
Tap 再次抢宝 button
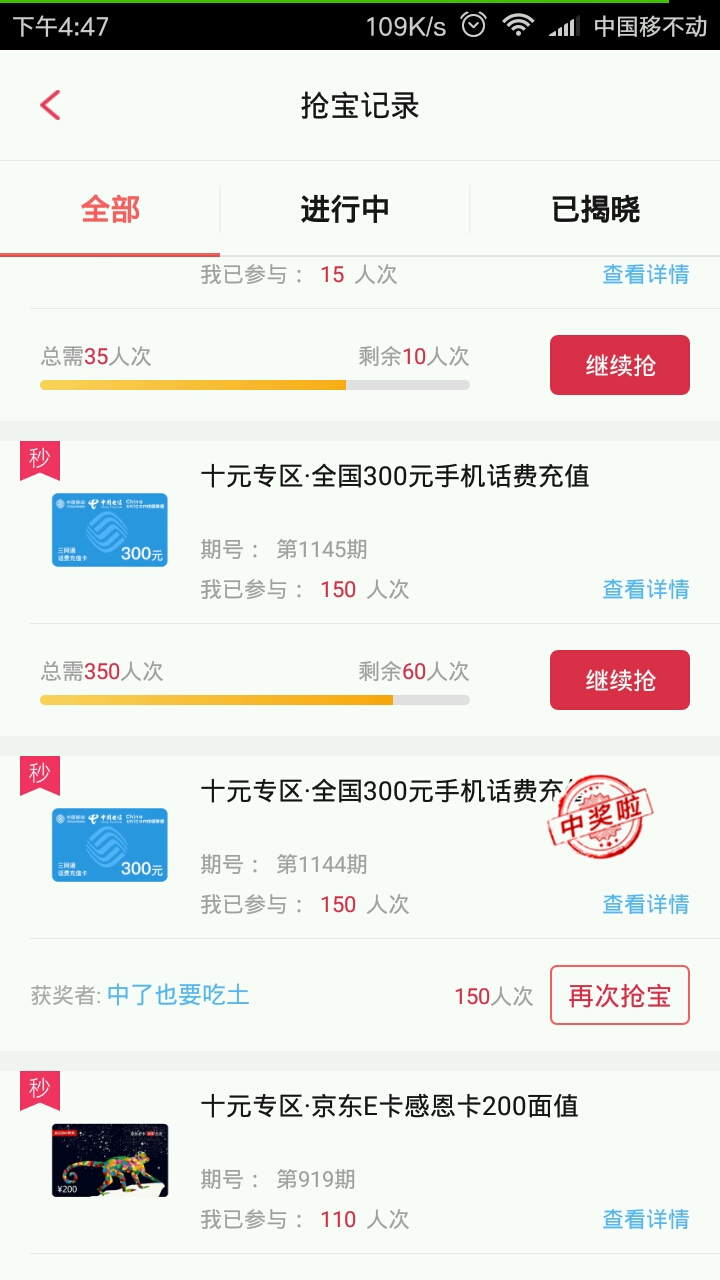(620, 995)
